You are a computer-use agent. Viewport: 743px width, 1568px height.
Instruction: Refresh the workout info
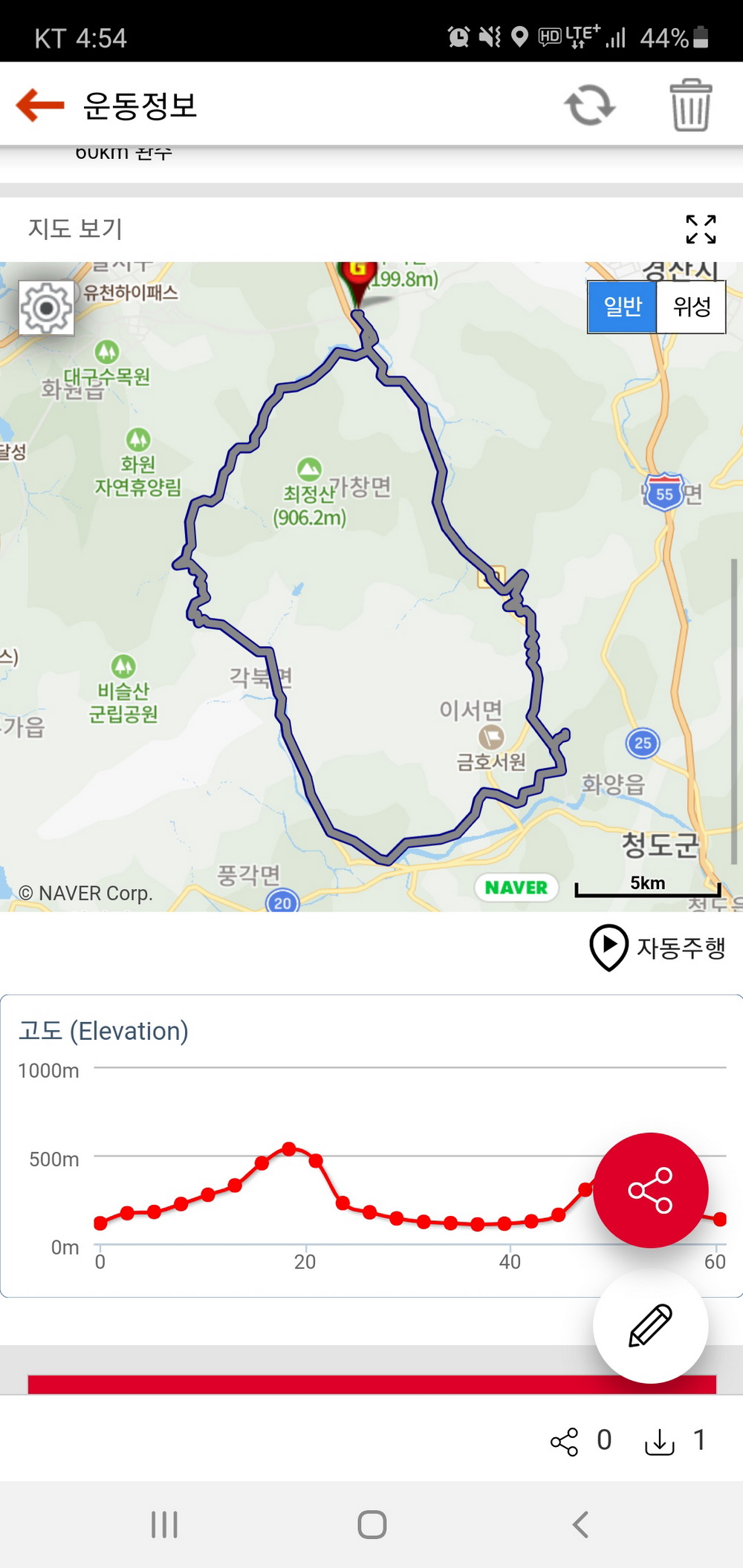[x=589, y=105]
